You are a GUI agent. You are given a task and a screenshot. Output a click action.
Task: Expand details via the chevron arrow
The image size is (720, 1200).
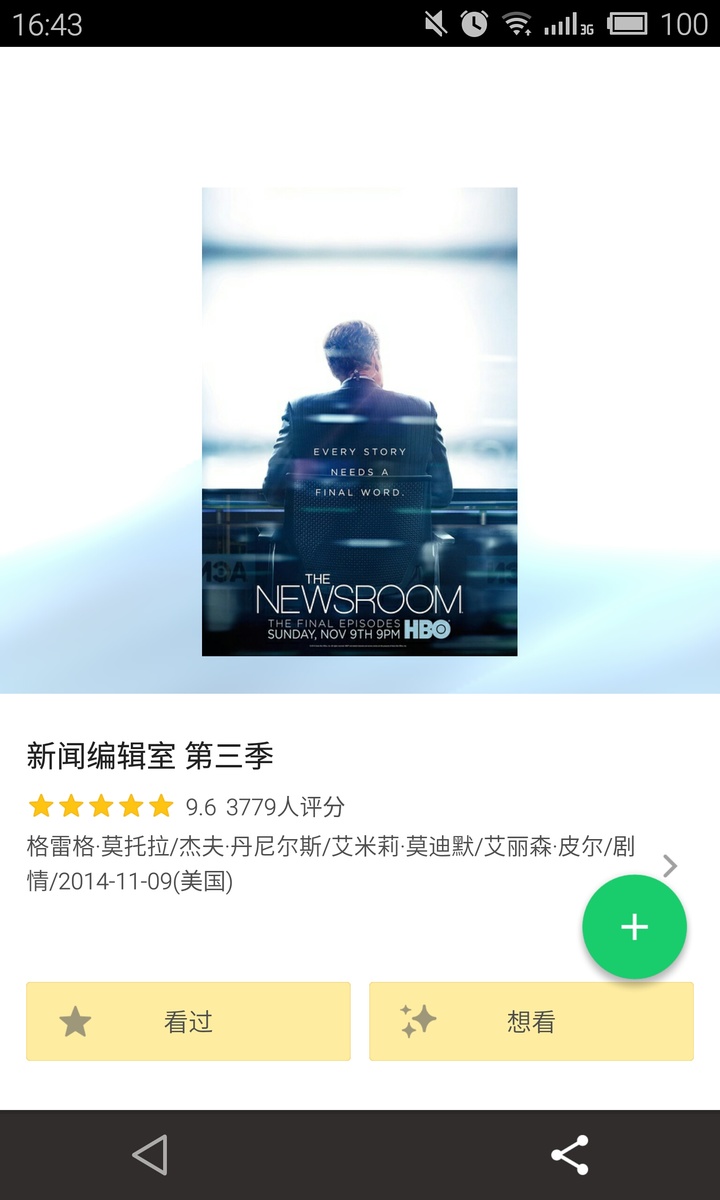670,866
